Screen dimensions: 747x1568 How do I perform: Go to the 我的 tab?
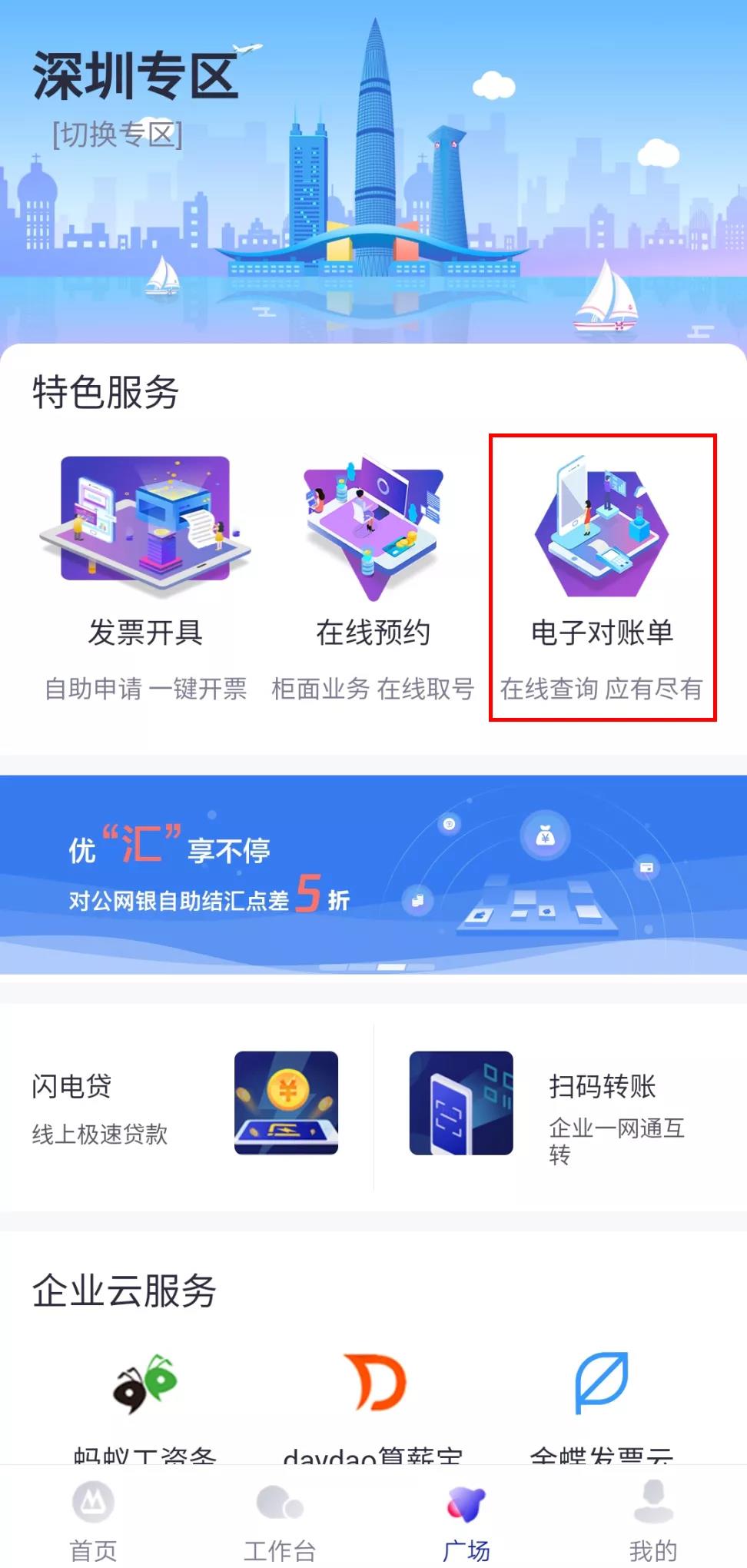pos(653,1520)
